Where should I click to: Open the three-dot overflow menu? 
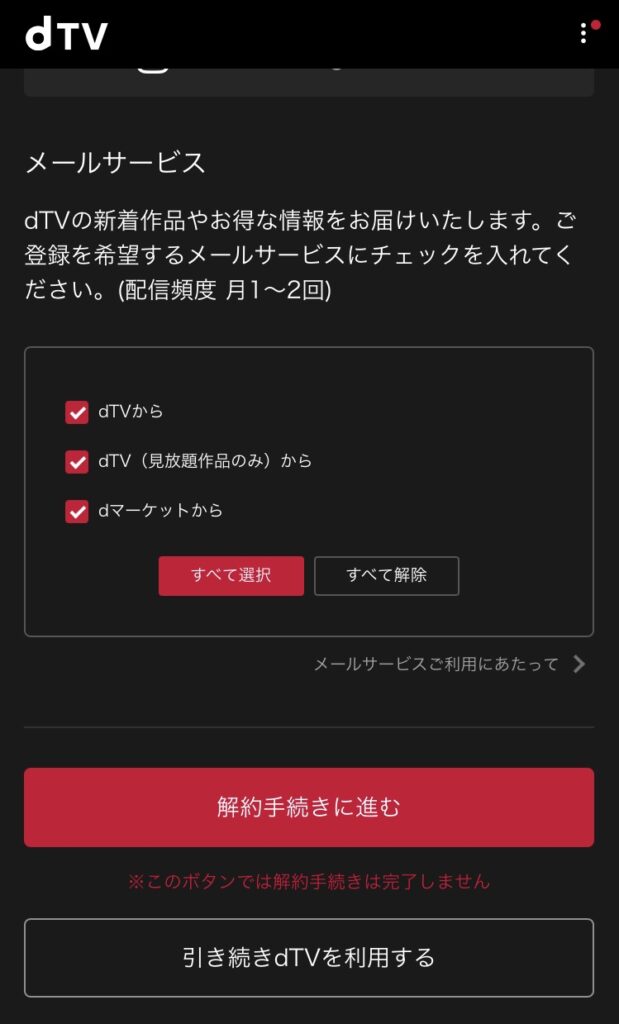pyautogui.click(x=584, y=34)
